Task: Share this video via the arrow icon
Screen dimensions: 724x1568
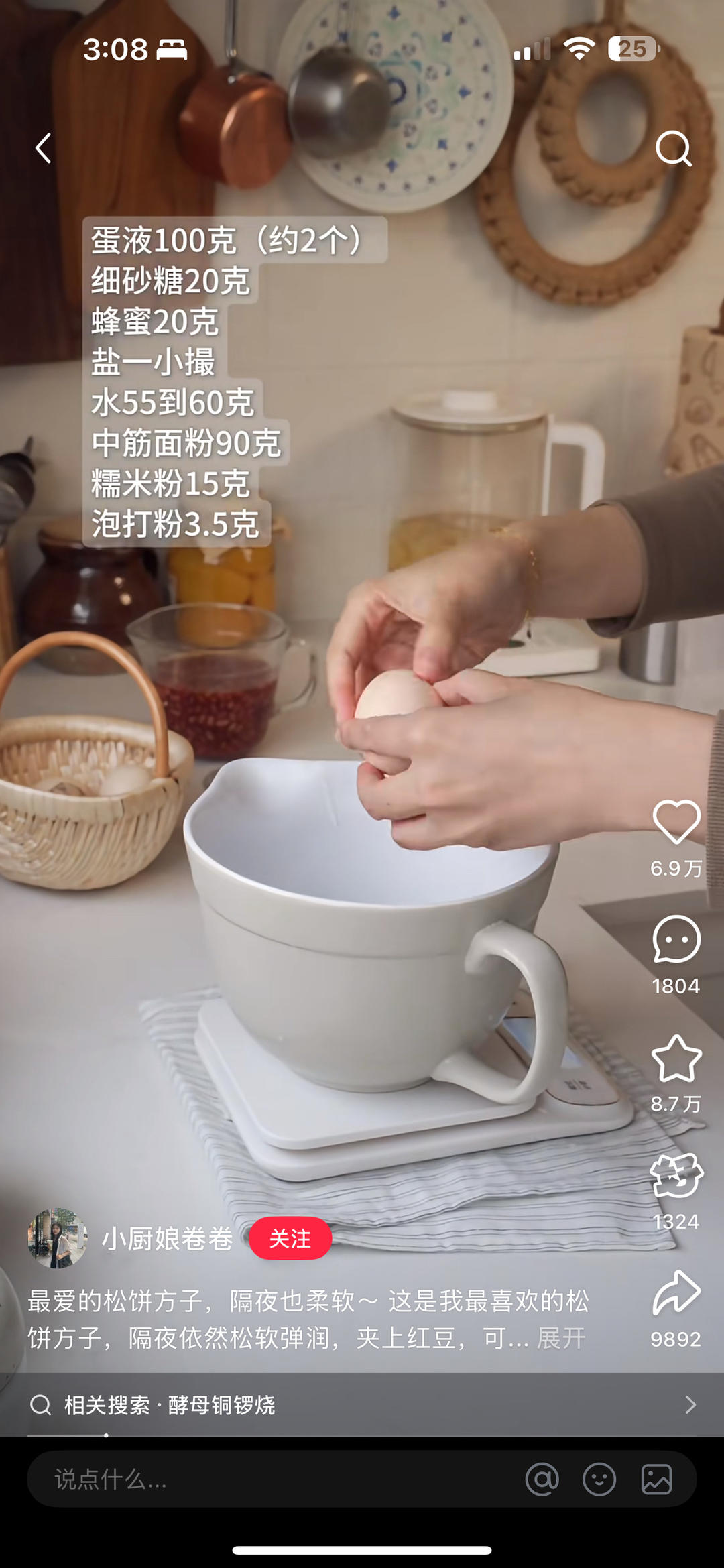Action: (x=676, y=1292)
